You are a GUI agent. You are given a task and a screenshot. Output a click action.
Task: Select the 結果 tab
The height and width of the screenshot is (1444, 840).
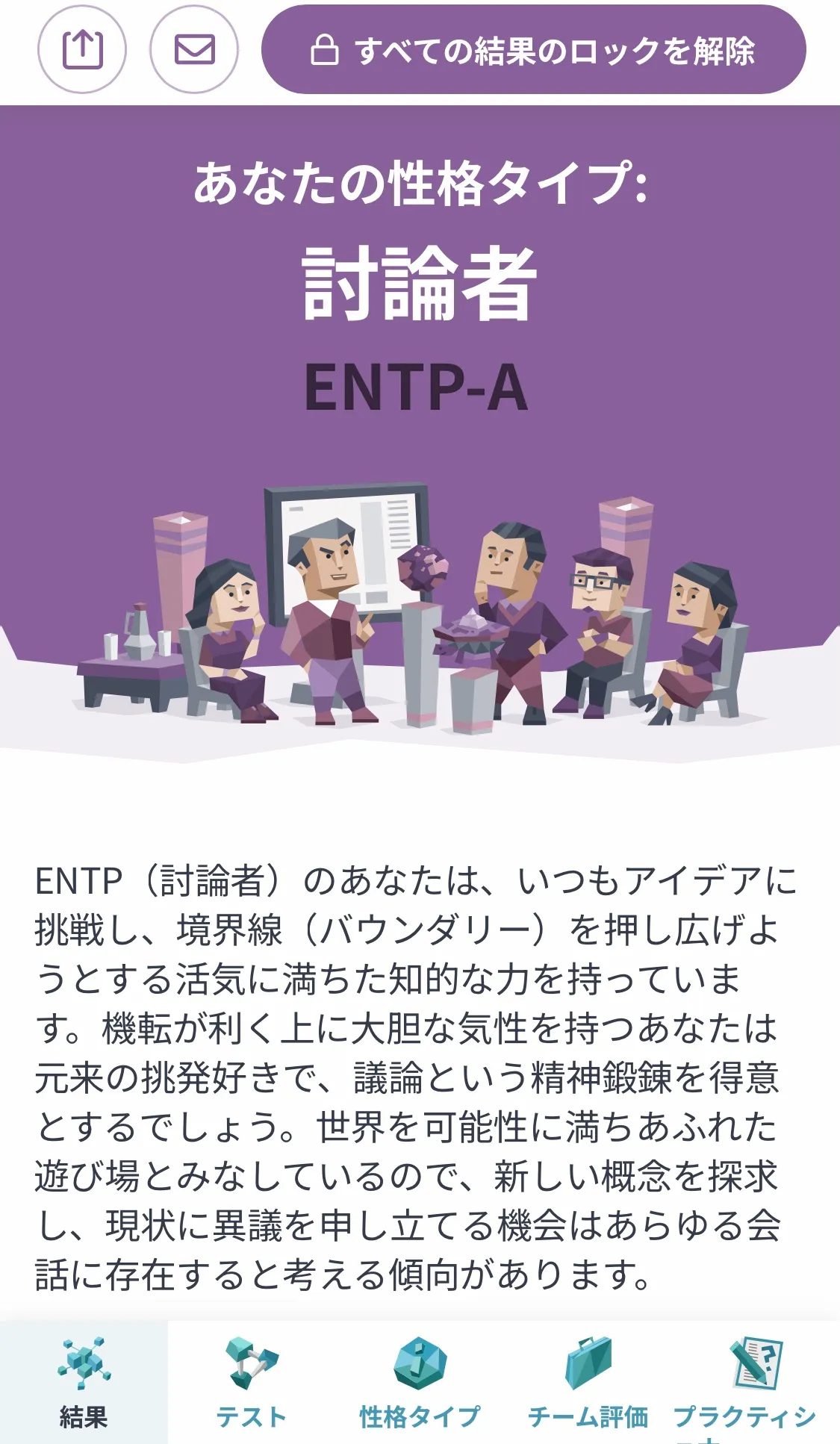[84, 1382]
